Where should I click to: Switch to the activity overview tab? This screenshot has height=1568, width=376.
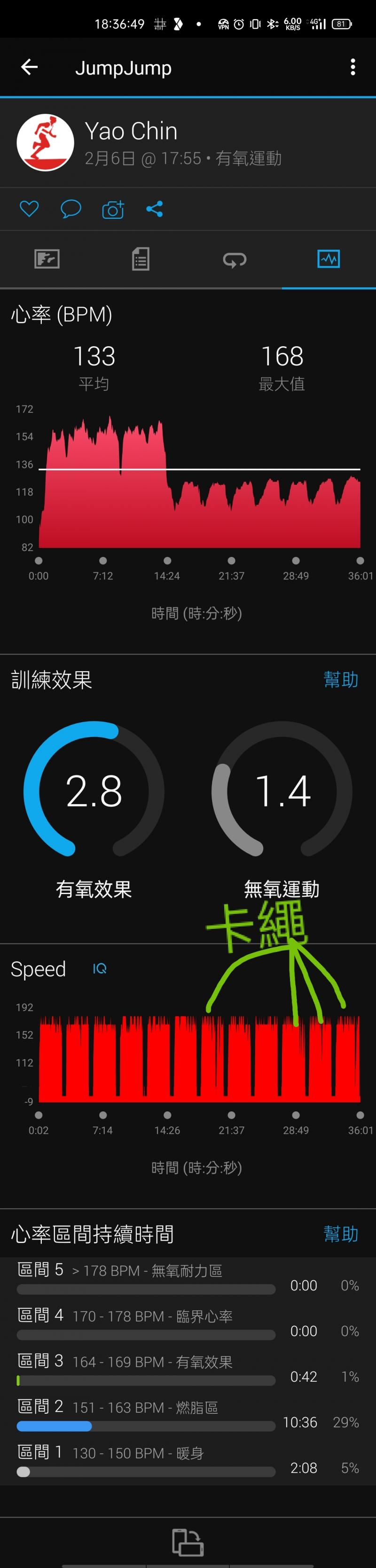click(47, 259)
